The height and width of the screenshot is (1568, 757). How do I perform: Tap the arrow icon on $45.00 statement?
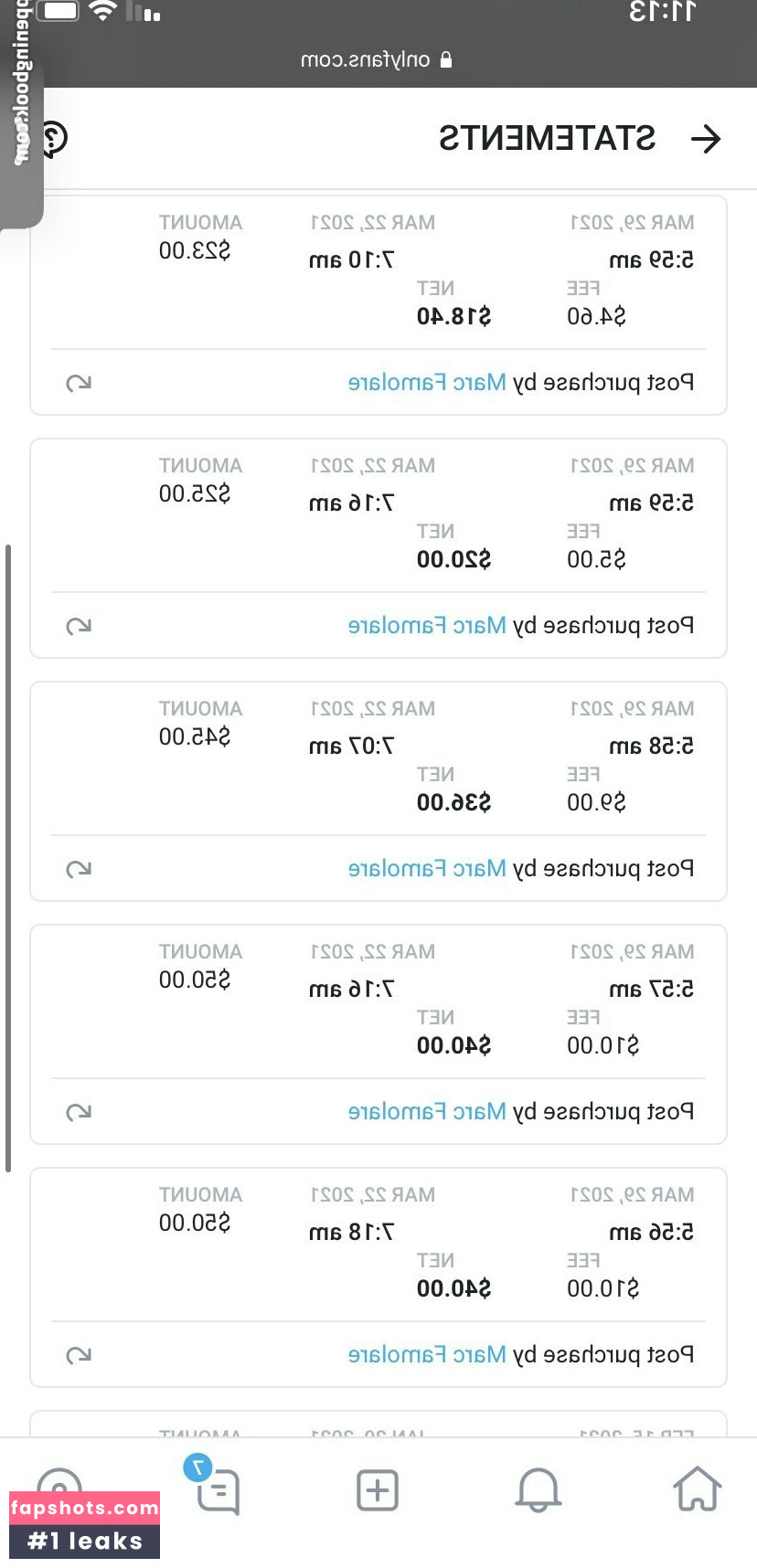(x=79, y=869)
